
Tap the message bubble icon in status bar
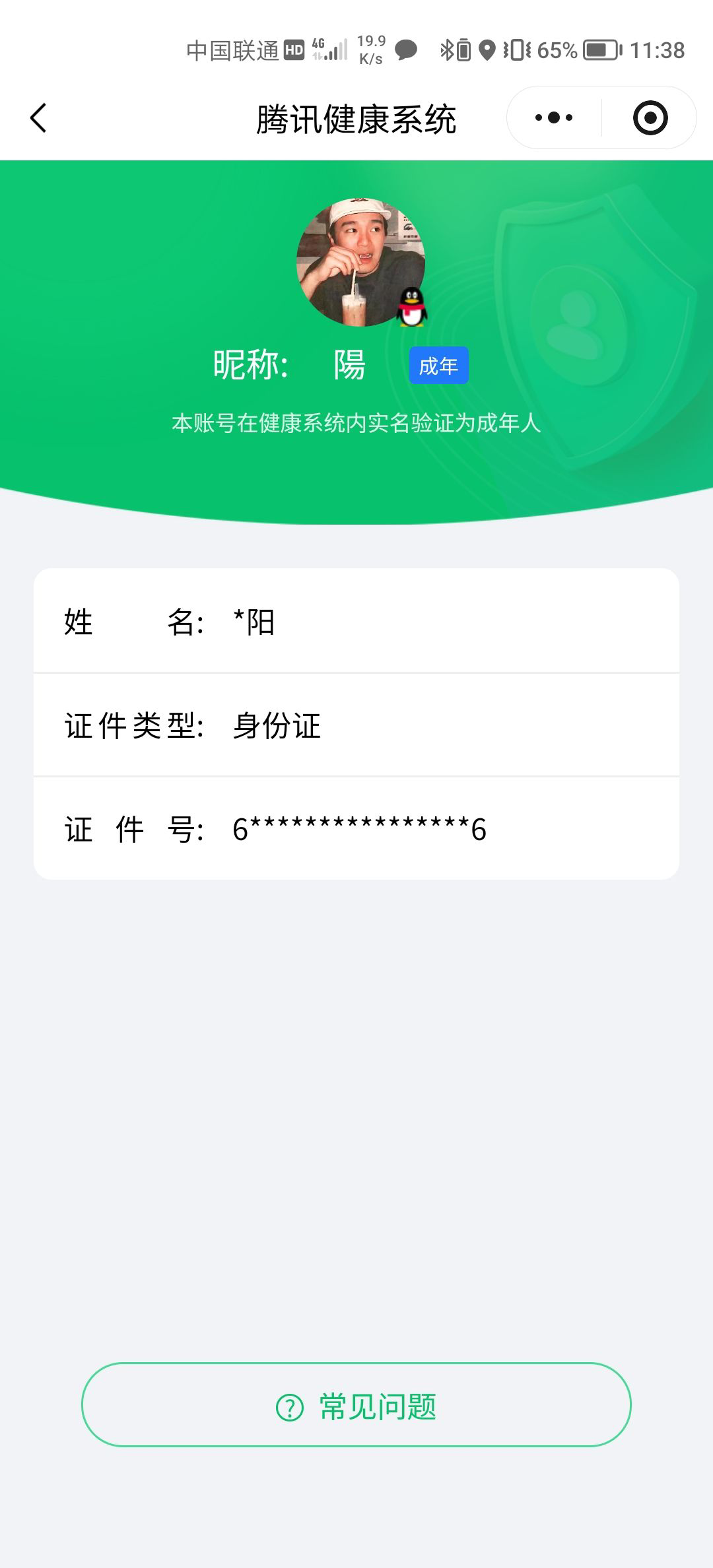click(406, 49)
